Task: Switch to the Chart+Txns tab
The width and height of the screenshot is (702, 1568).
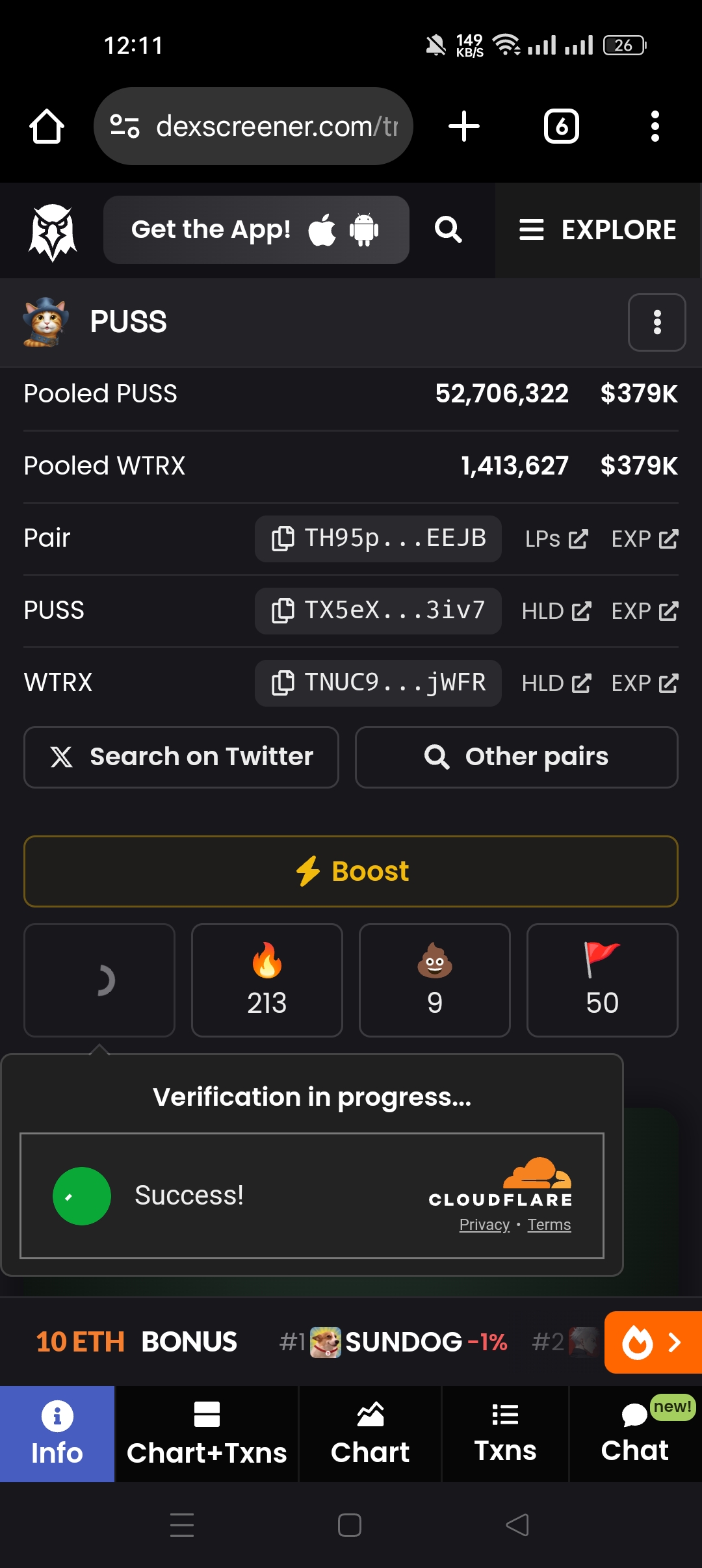Action: (x=207, y=1434)
